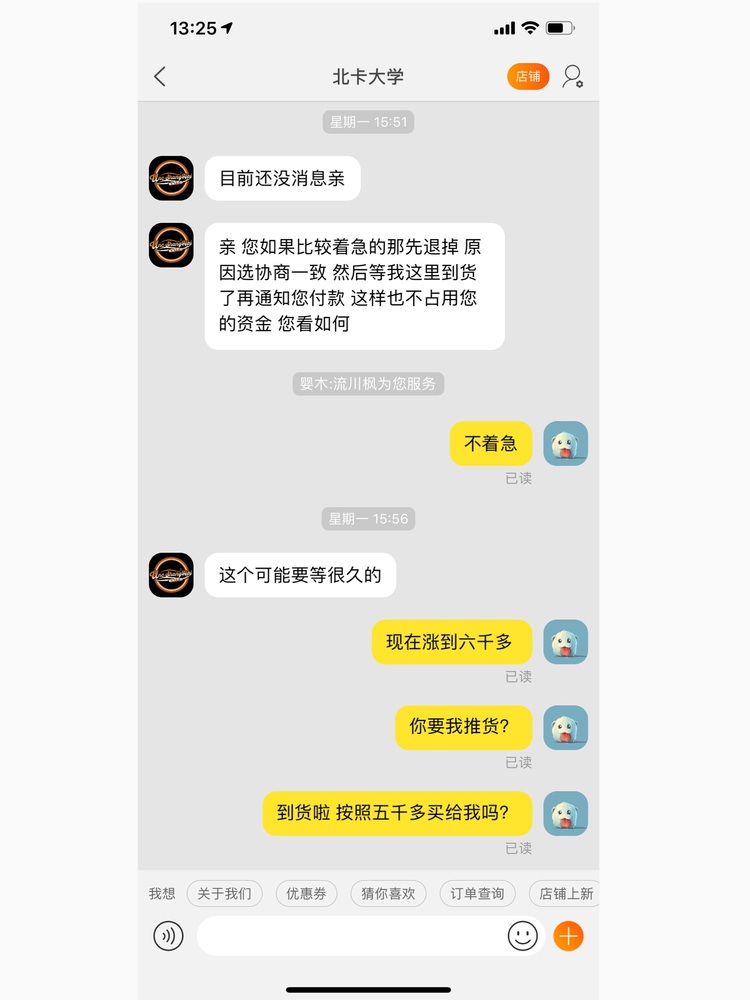This screenshot has width=750, height=1000.
Task: Open the 猜你喜欢 suggestion chip
Action: 388,893
